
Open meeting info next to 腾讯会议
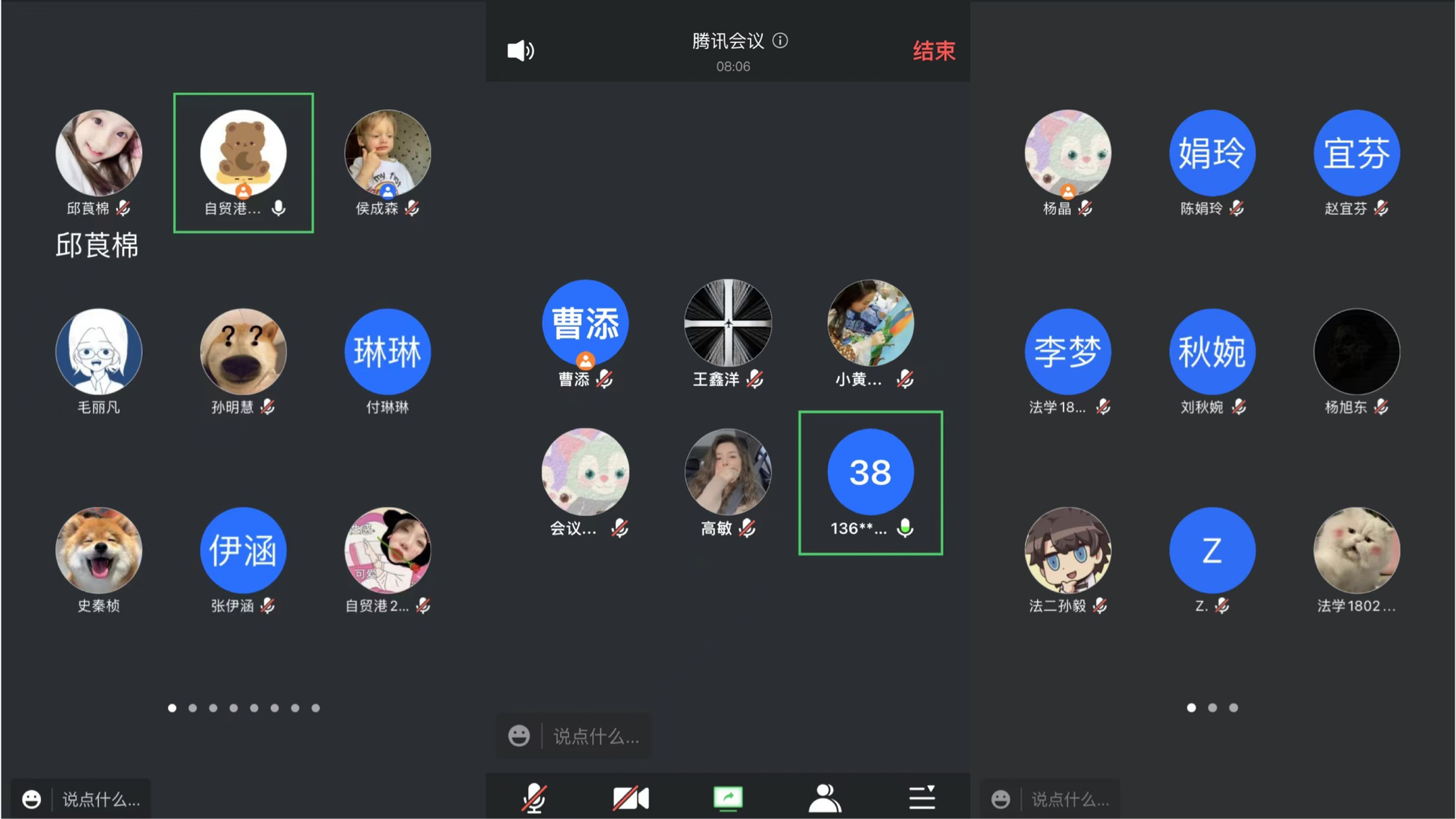pyautogui.click(x=780, y=41)
